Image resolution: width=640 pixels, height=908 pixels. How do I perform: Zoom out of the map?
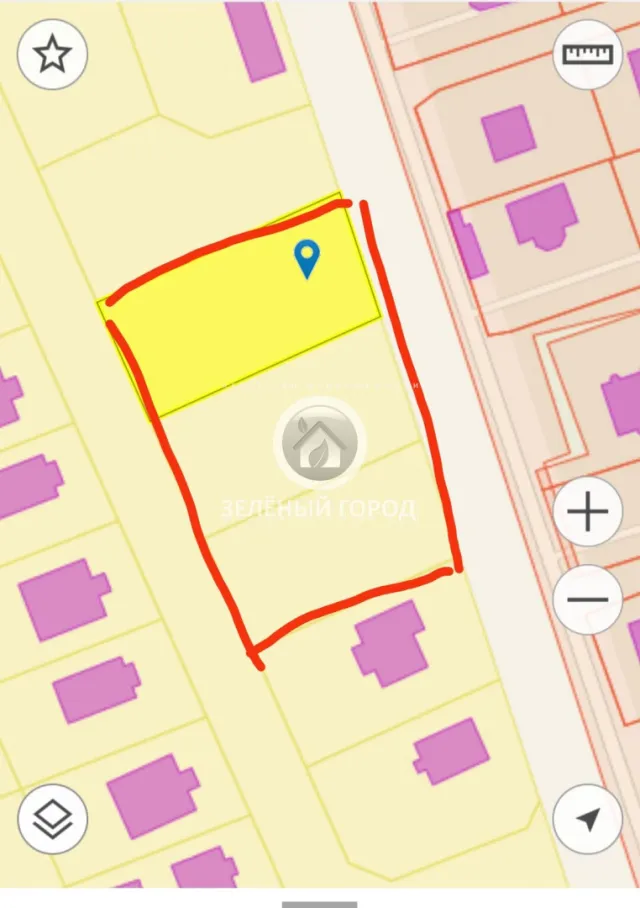pos(587,600)
